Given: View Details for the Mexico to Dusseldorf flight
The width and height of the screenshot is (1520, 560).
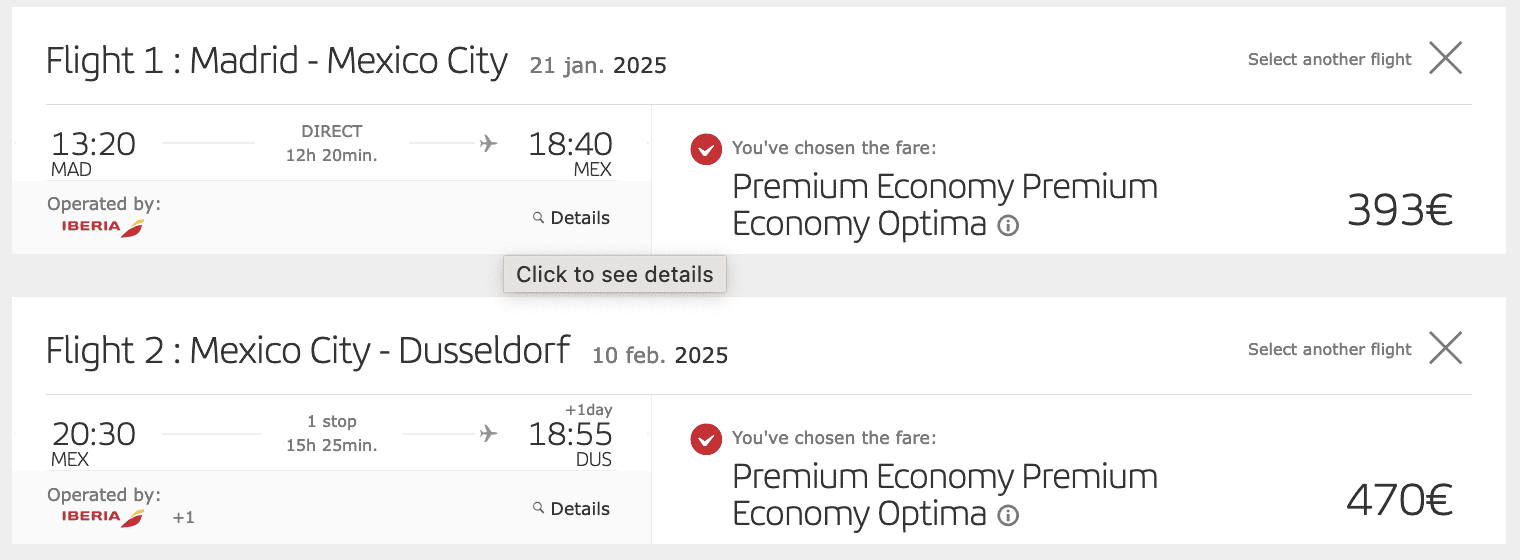Looking at the screenshot, I should coord(572,509).
